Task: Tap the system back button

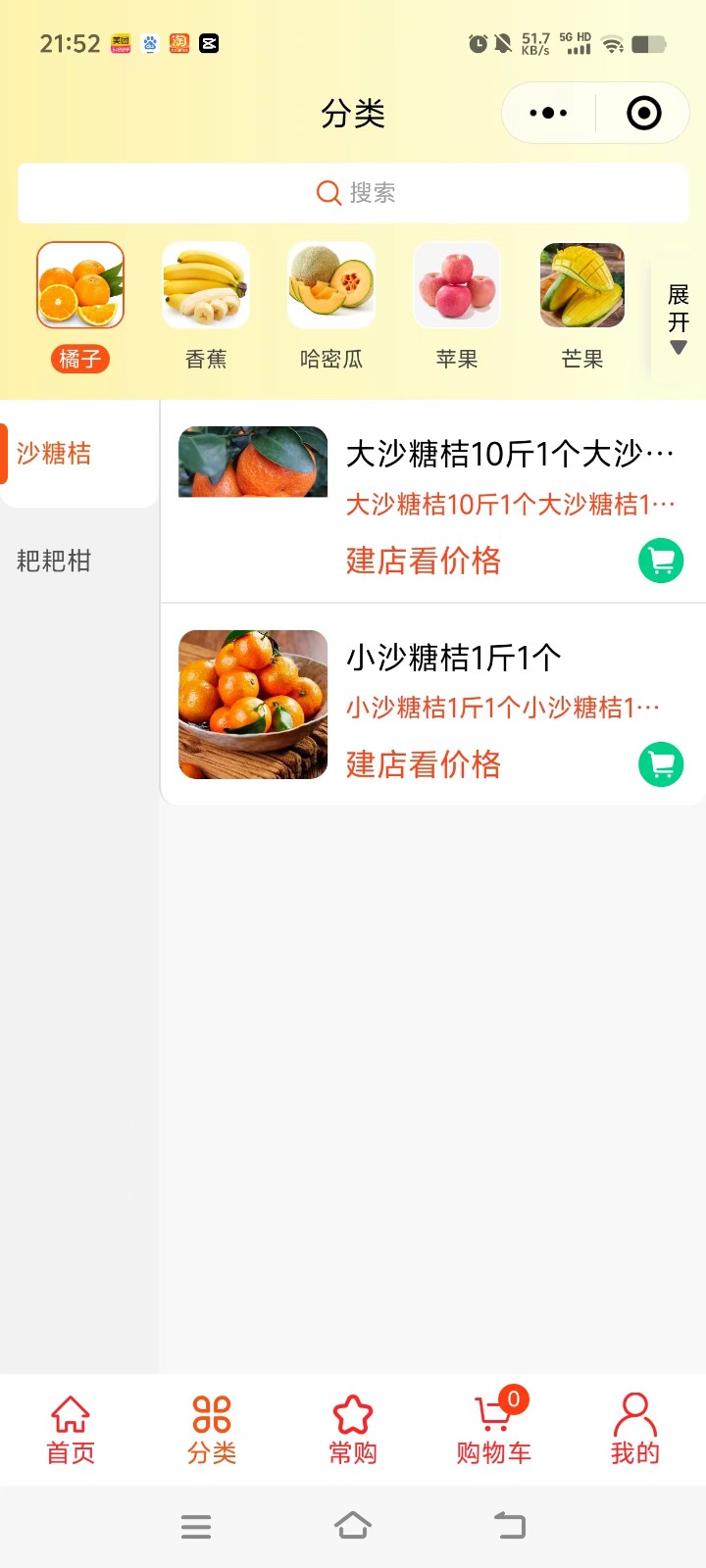Action: pyautogui.click(x=510, y=1526)
